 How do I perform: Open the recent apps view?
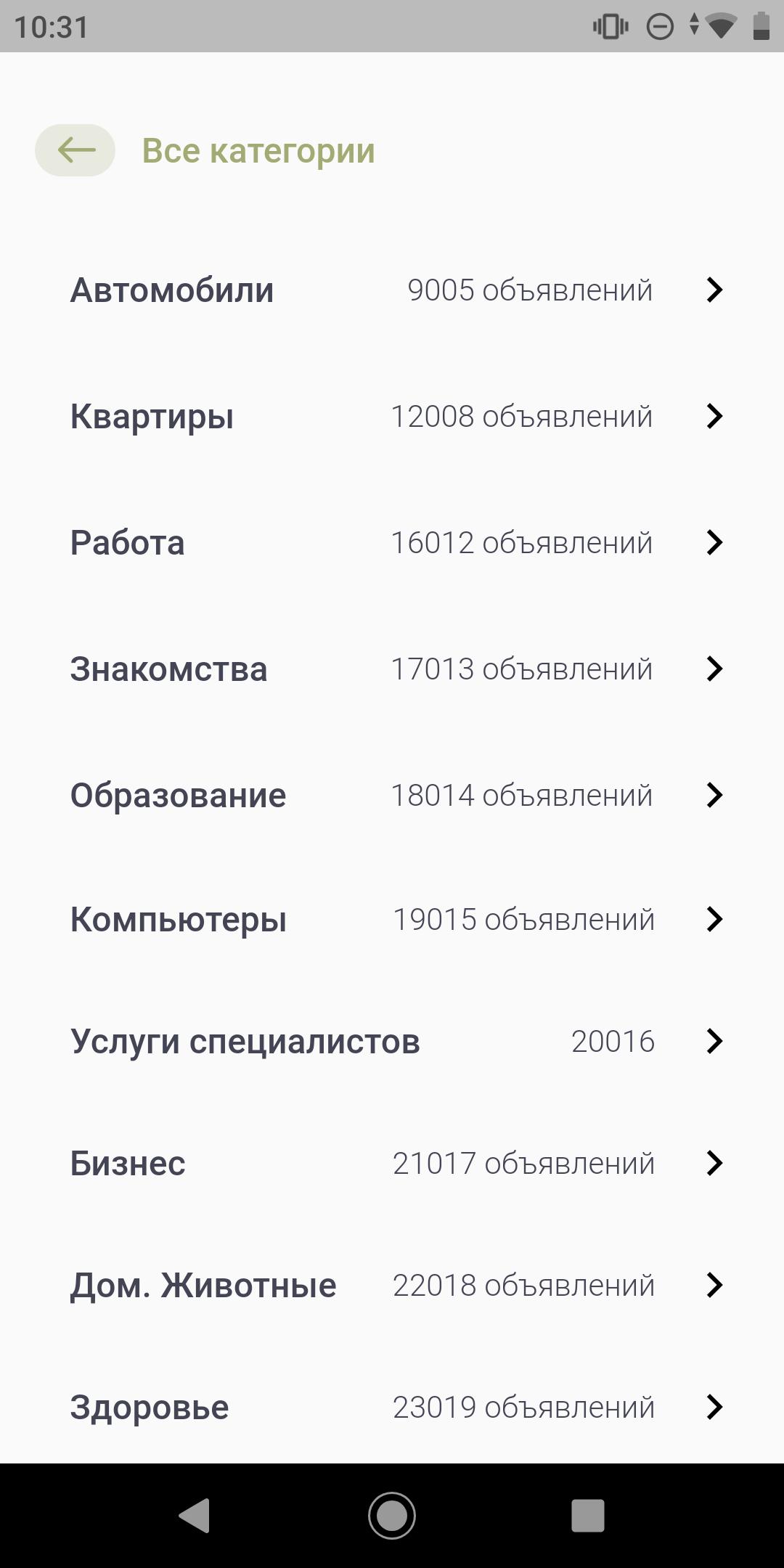[588, 1516]
